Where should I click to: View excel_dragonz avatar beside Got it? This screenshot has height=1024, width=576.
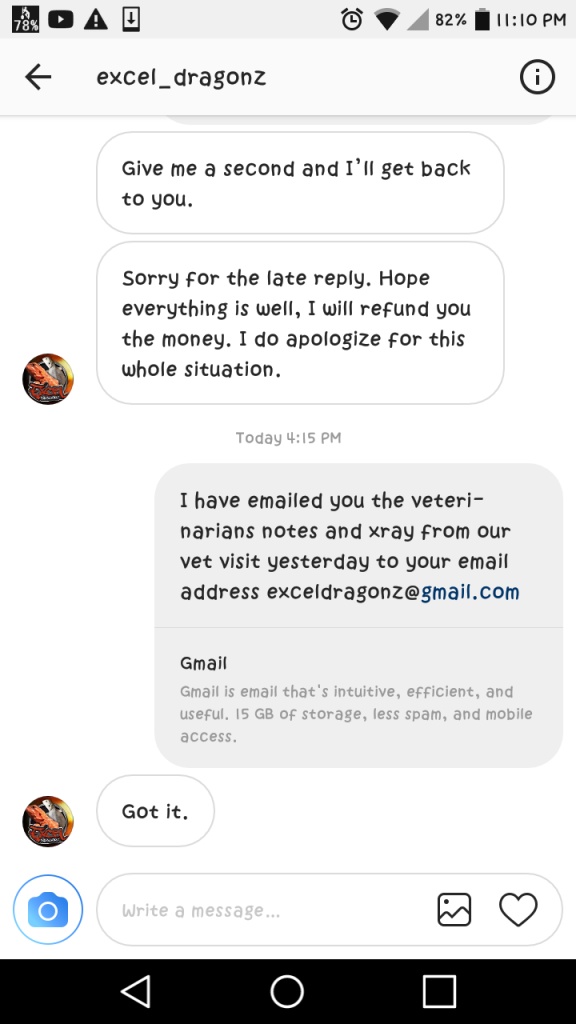48,822
